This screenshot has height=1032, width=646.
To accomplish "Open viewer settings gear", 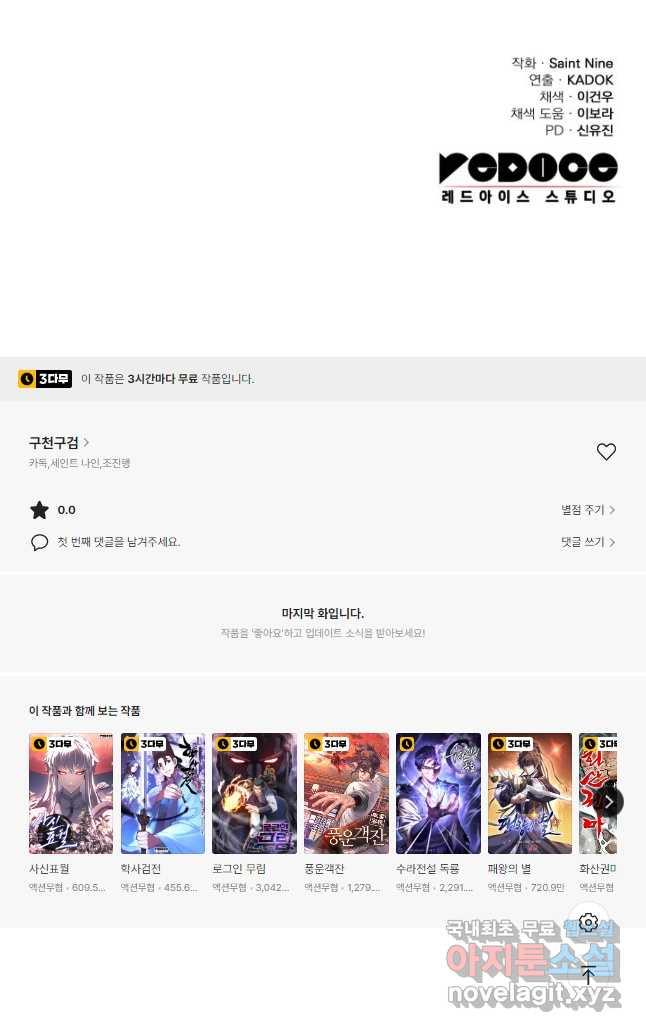I will tap(589, 922).
